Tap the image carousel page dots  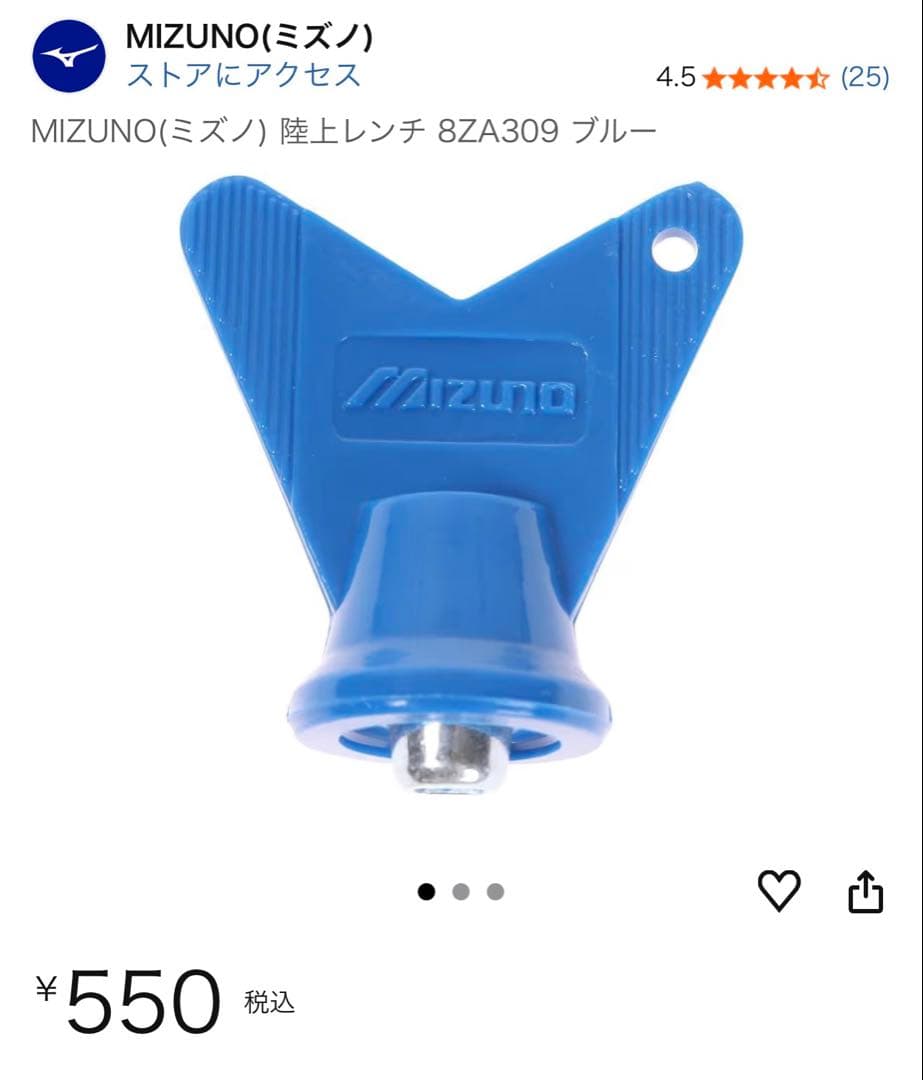click(461, 892)
